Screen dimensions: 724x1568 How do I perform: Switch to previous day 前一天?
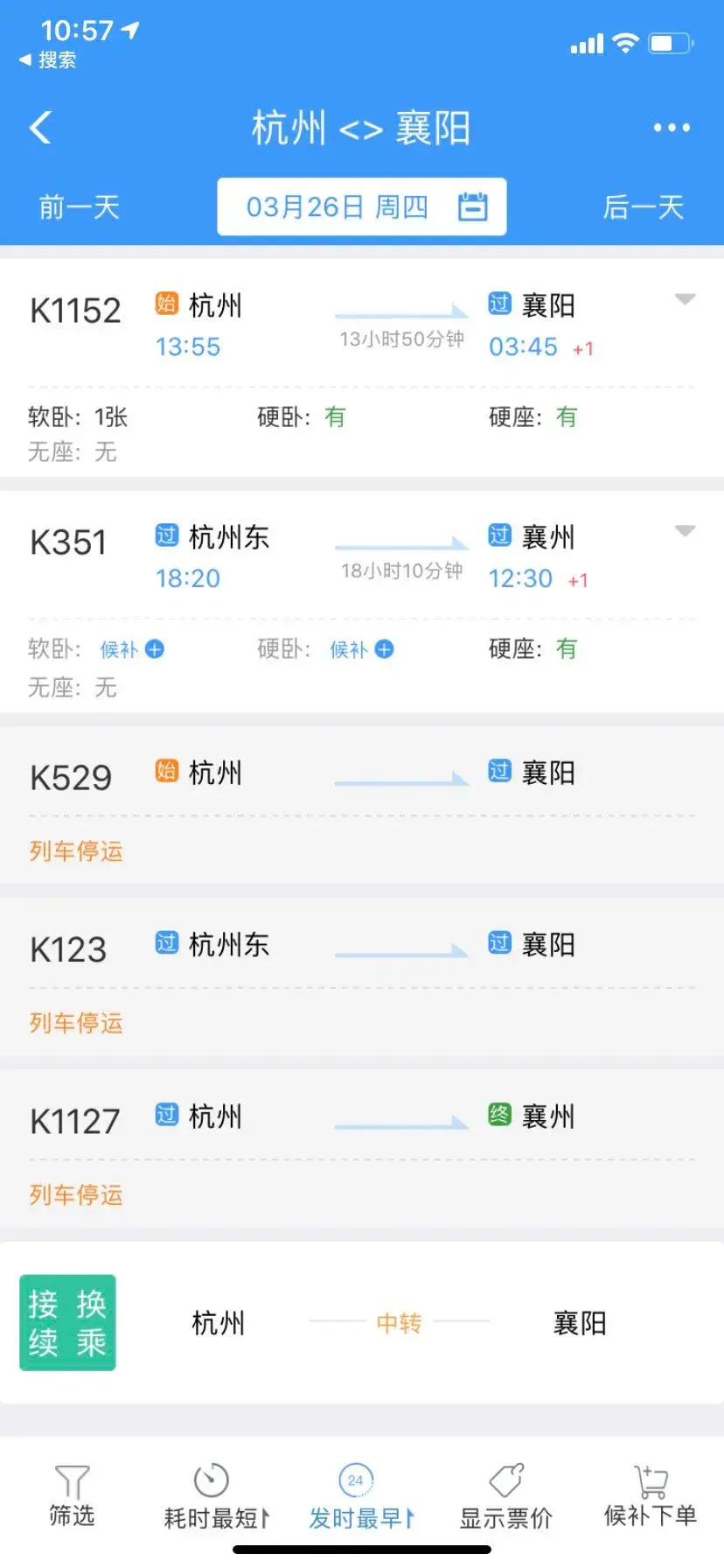pyautogui.click(x=79, y=207)
